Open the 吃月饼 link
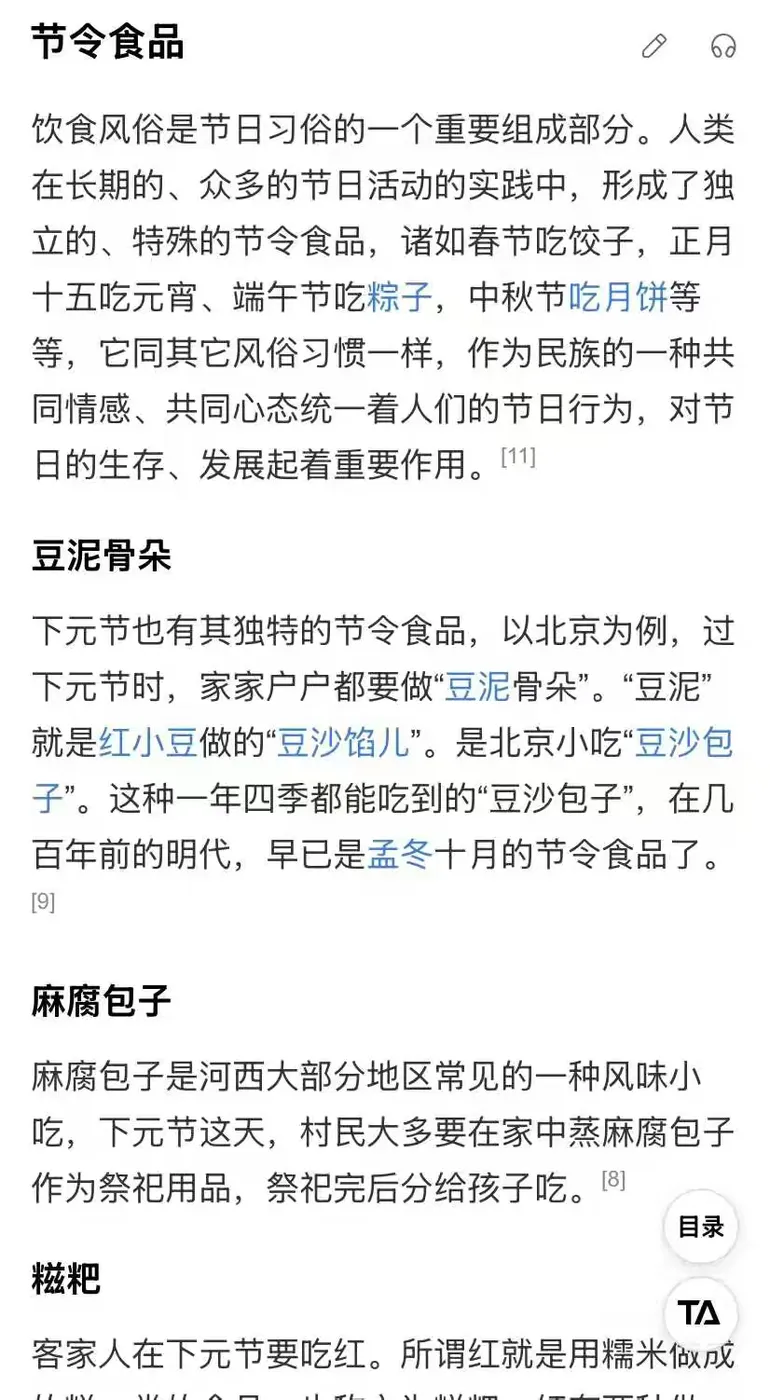The height and width of the screenshot is (1400, 770). [x=617, y=297]
